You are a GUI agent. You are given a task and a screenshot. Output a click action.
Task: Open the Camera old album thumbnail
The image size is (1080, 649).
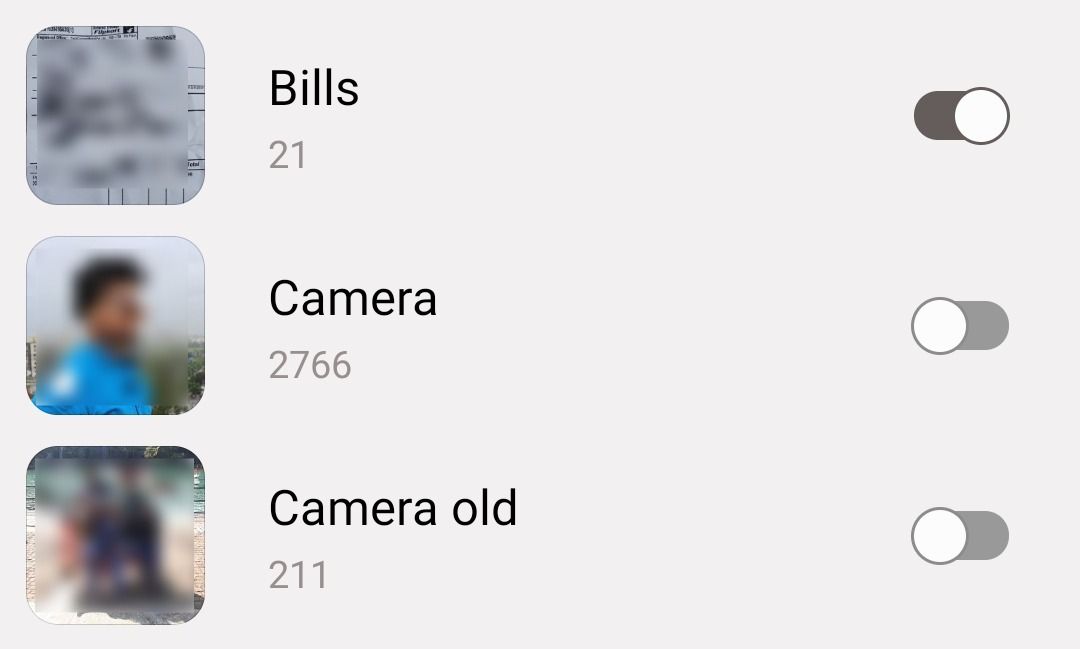(115, 536)
